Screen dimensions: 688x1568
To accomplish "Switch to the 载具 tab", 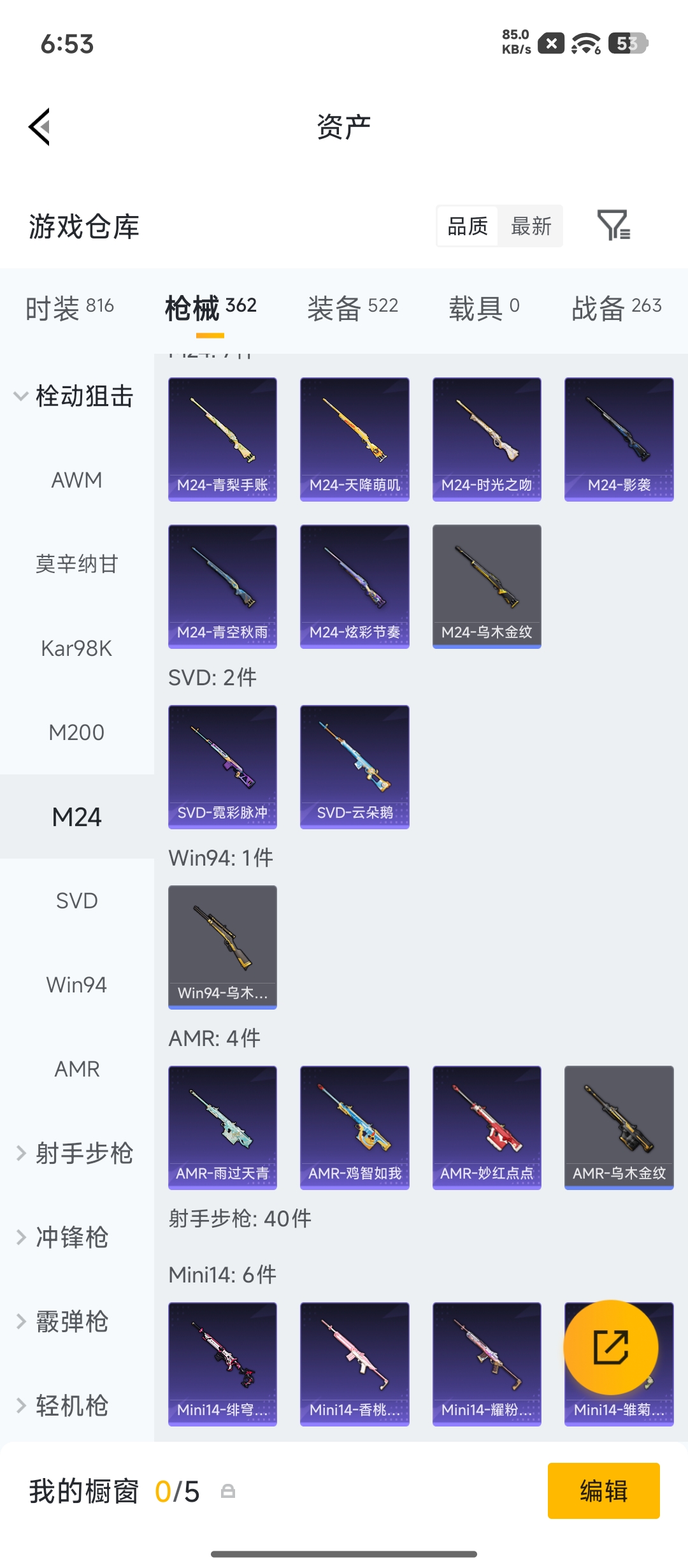I will point(484,308).
